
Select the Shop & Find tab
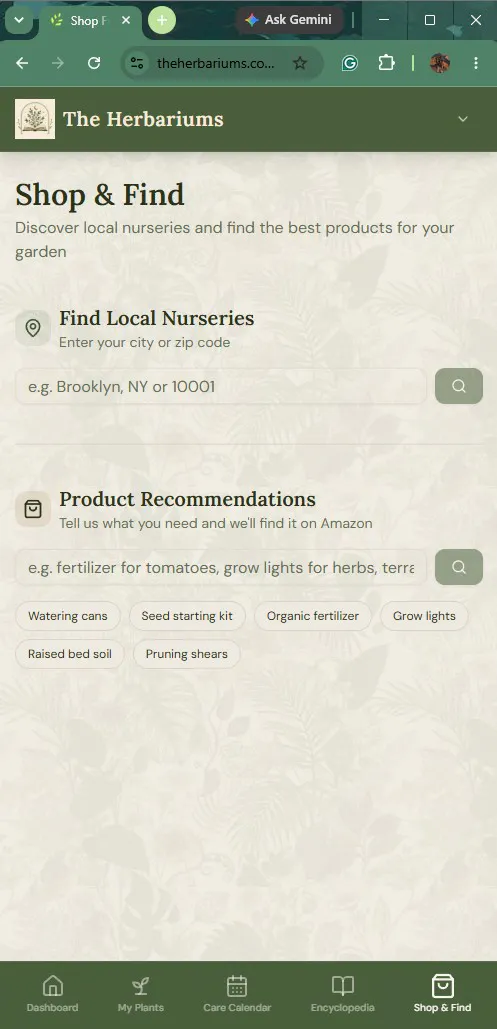coord(443,994)
